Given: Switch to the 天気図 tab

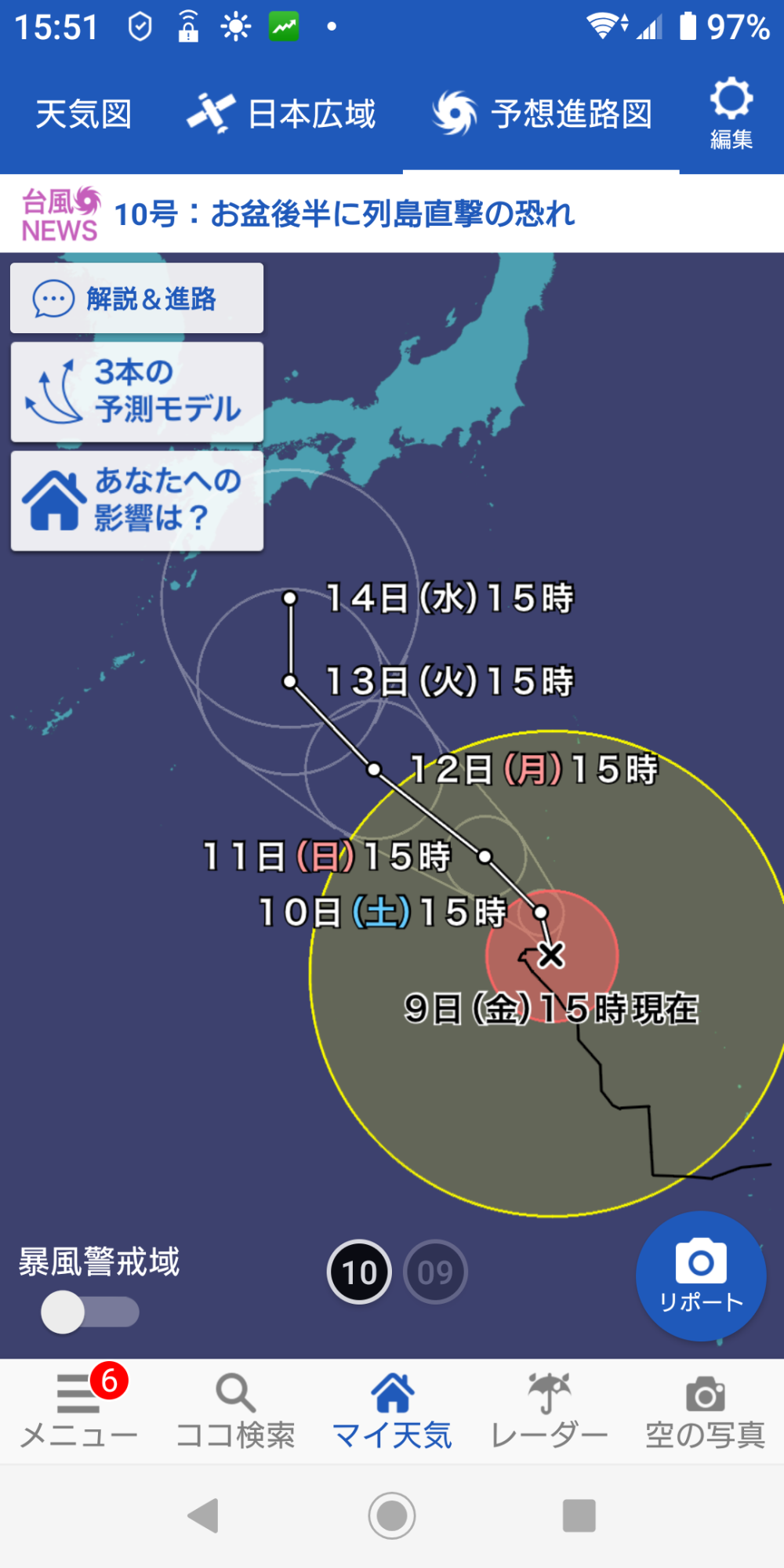Looking at the screenshot, I should point(84,114).
